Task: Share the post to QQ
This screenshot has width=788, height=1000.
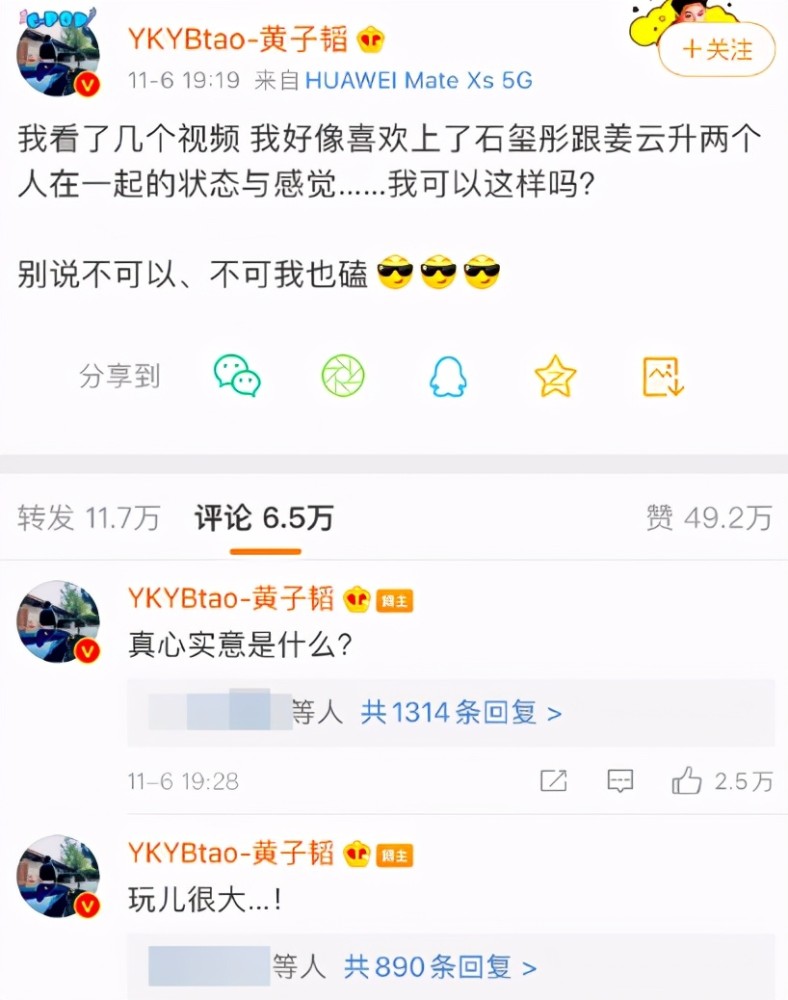Action: 449,376
